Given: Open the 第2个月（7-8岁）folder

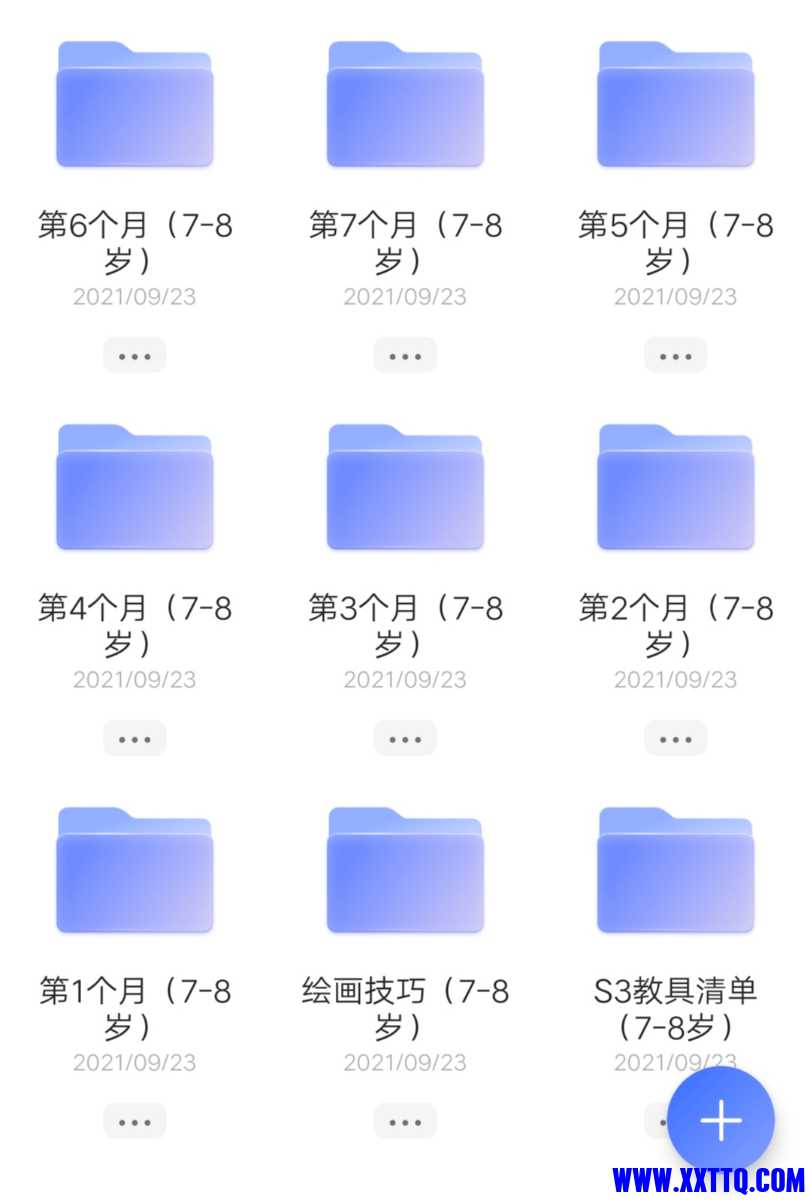Looking at the screenshot, I should point(675,488).
